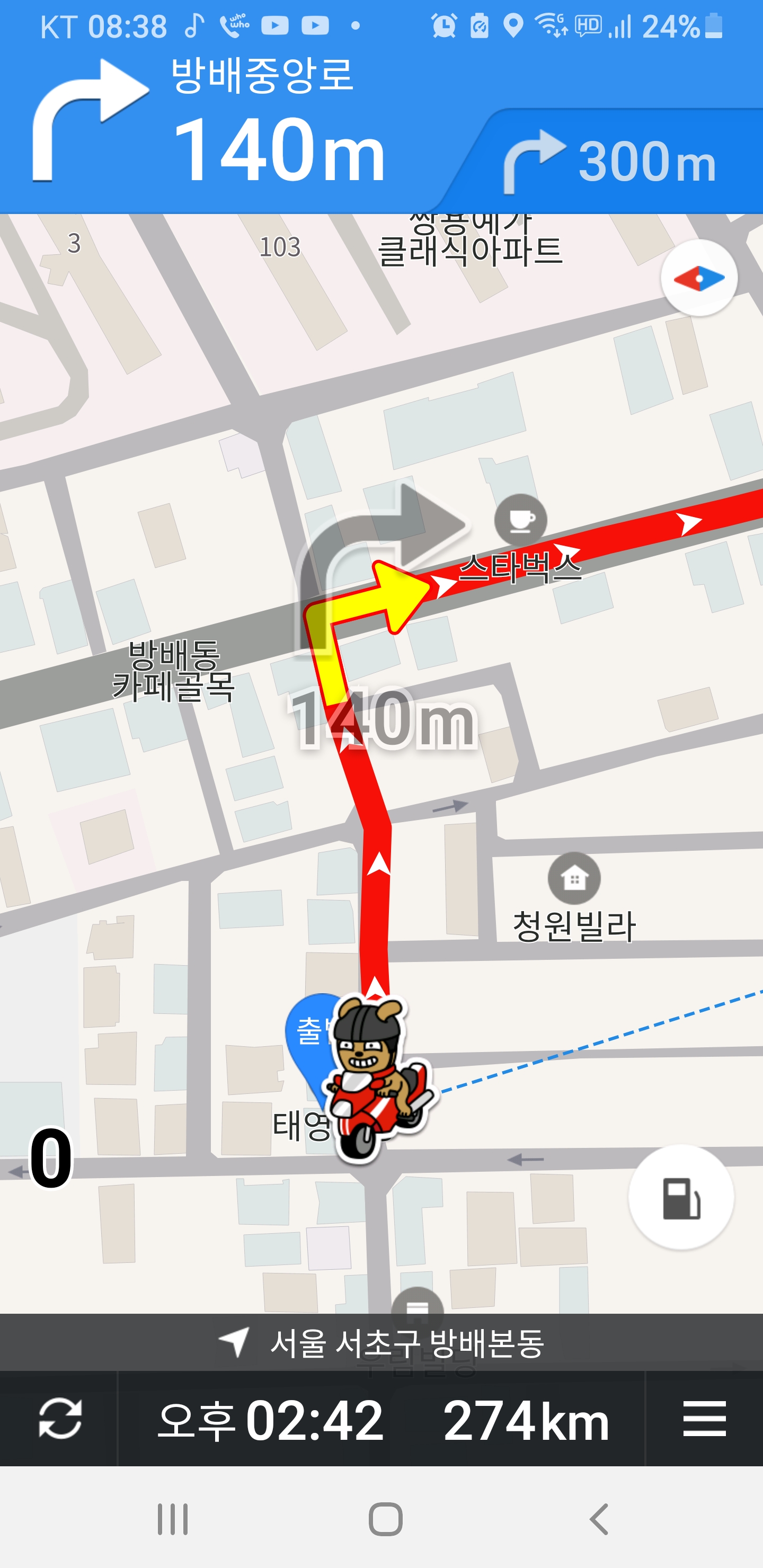This screenshot has width=763, height=1568.
Task: Tap the arrival time and 274km info
Action: pyautogui.click(x=383, y=1420)
